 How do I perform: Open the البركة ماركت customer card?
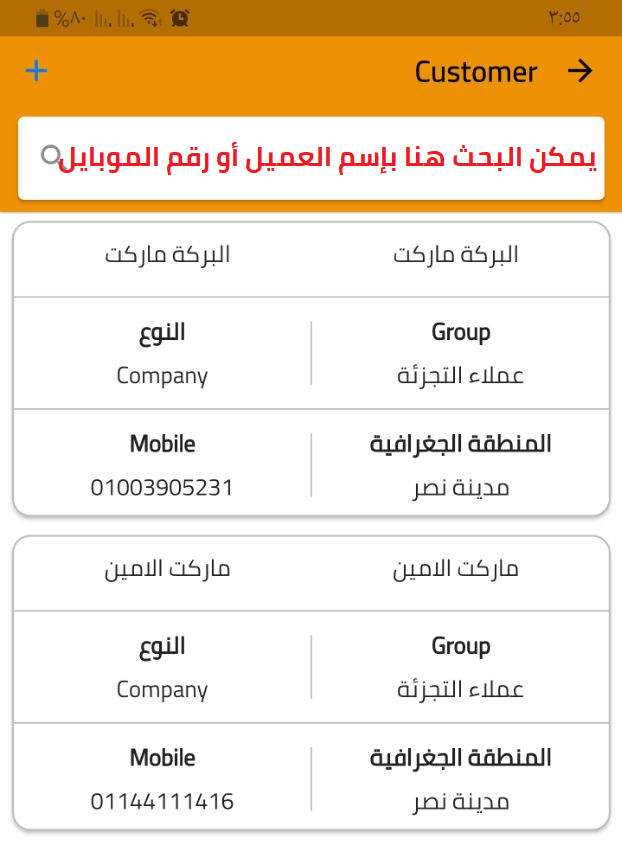[x=311, y=368]
